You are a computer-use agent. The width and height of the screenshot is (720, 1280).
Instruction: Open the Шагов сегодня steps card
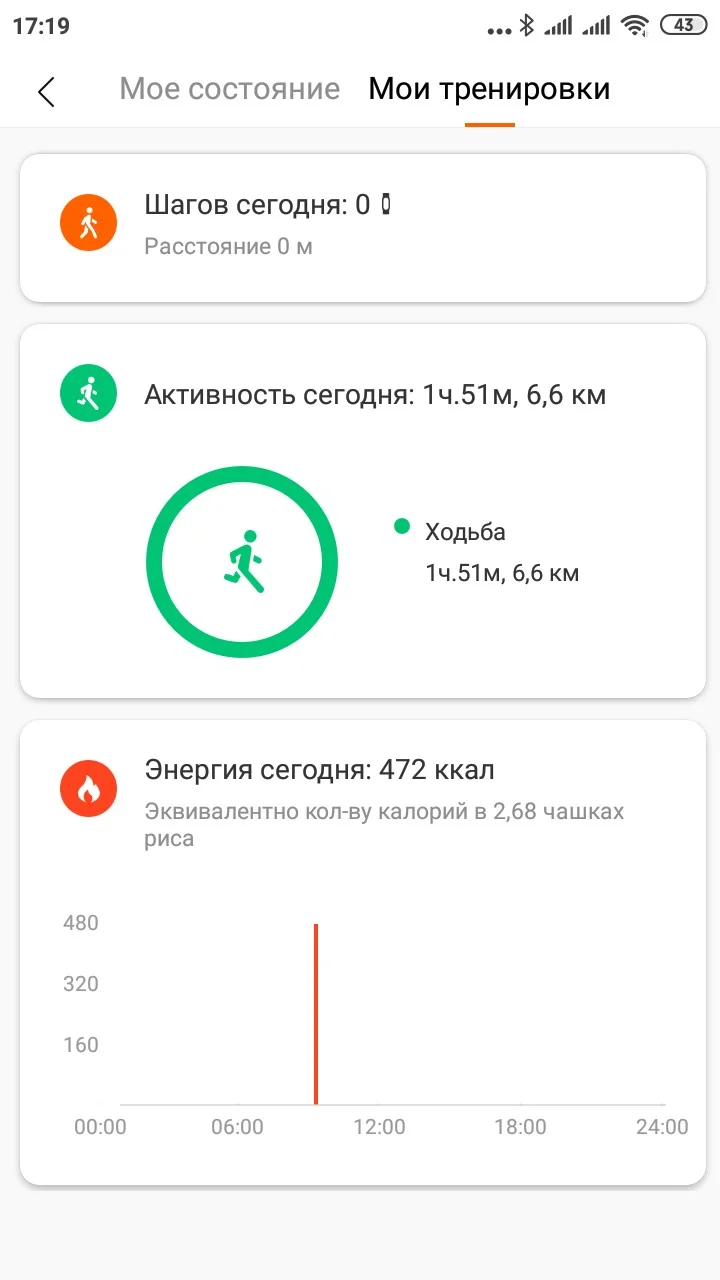[x=362, y=227]
